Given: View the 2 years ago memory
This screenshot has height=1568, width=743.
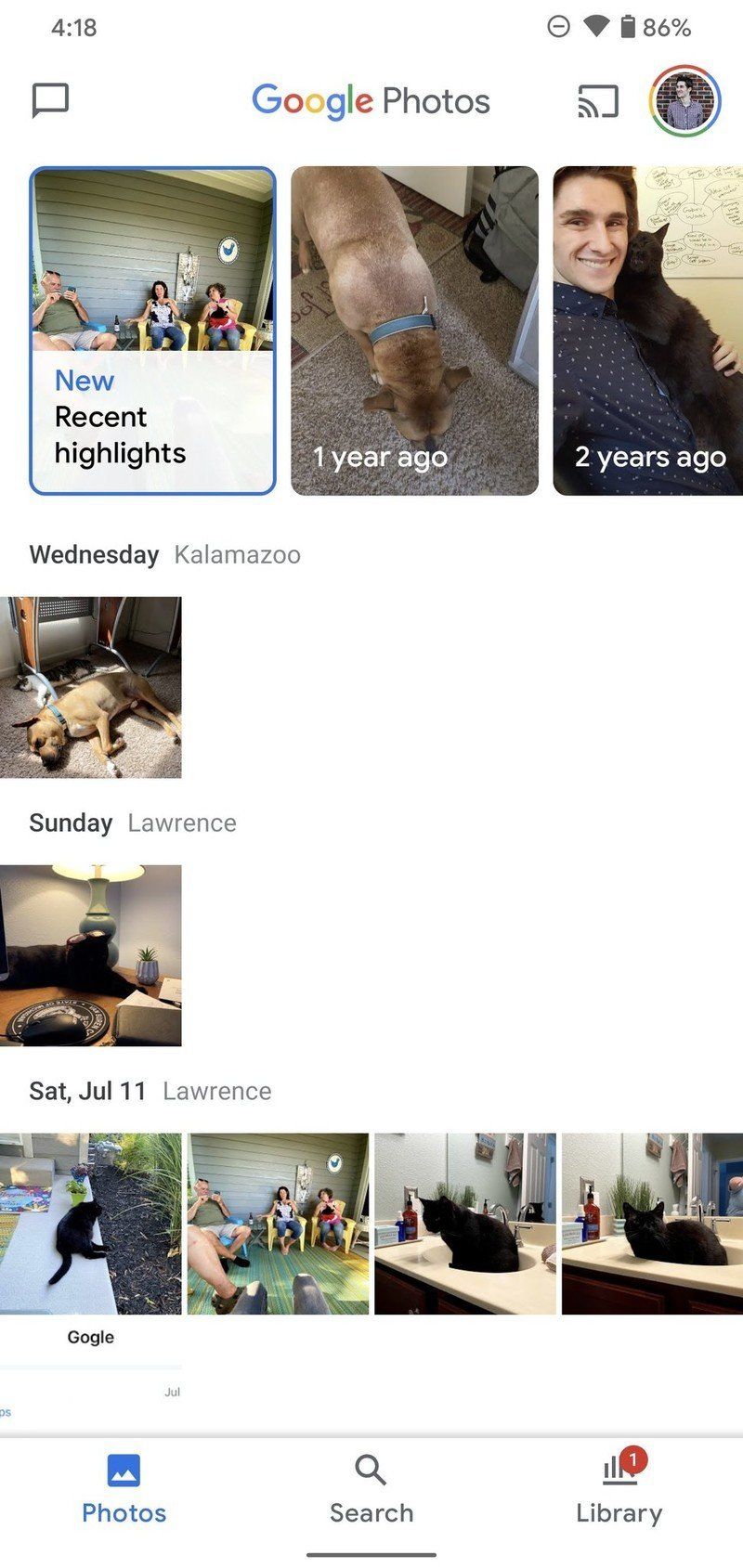Looking at the screenshot, I should (x=648, y=330).
